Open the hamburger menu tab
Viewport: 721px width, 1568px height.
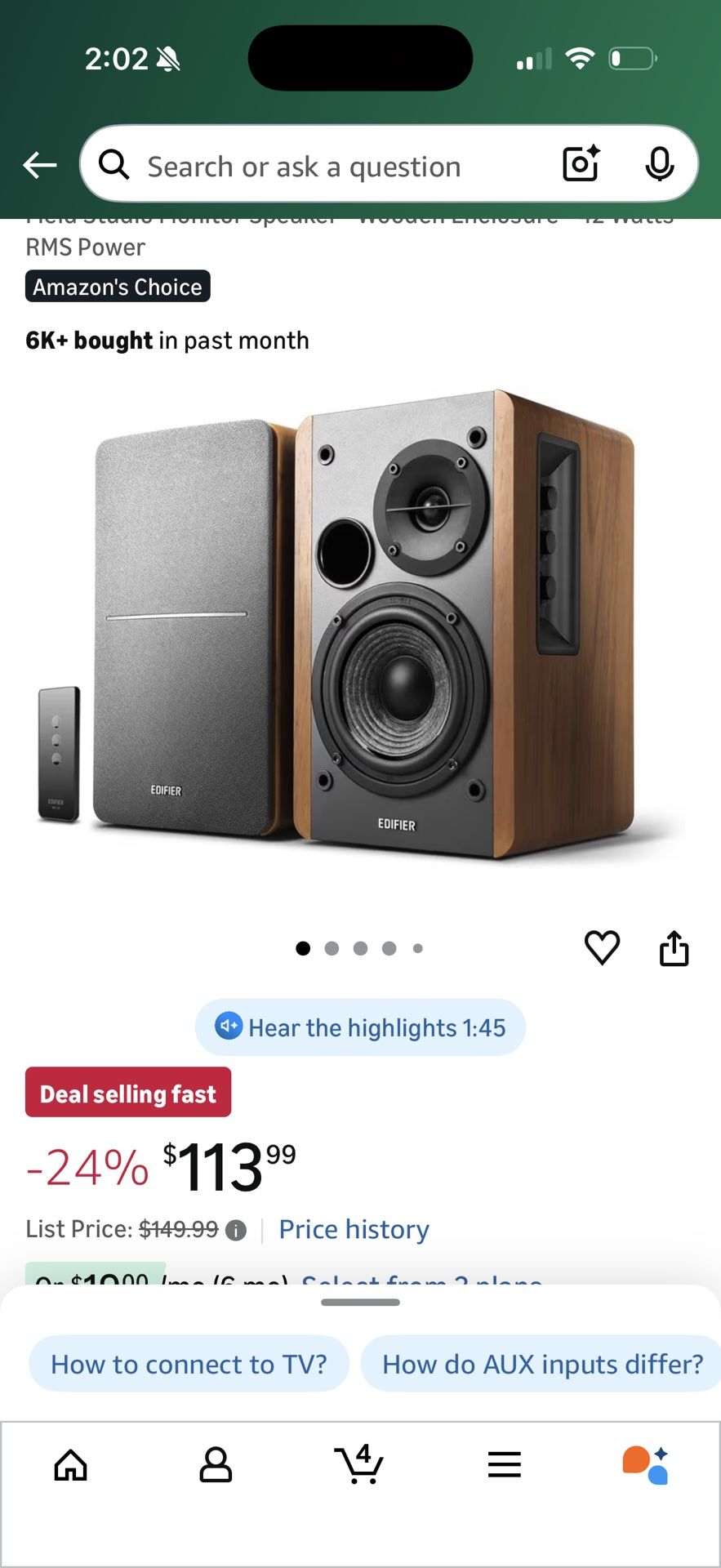(504, 1465)
